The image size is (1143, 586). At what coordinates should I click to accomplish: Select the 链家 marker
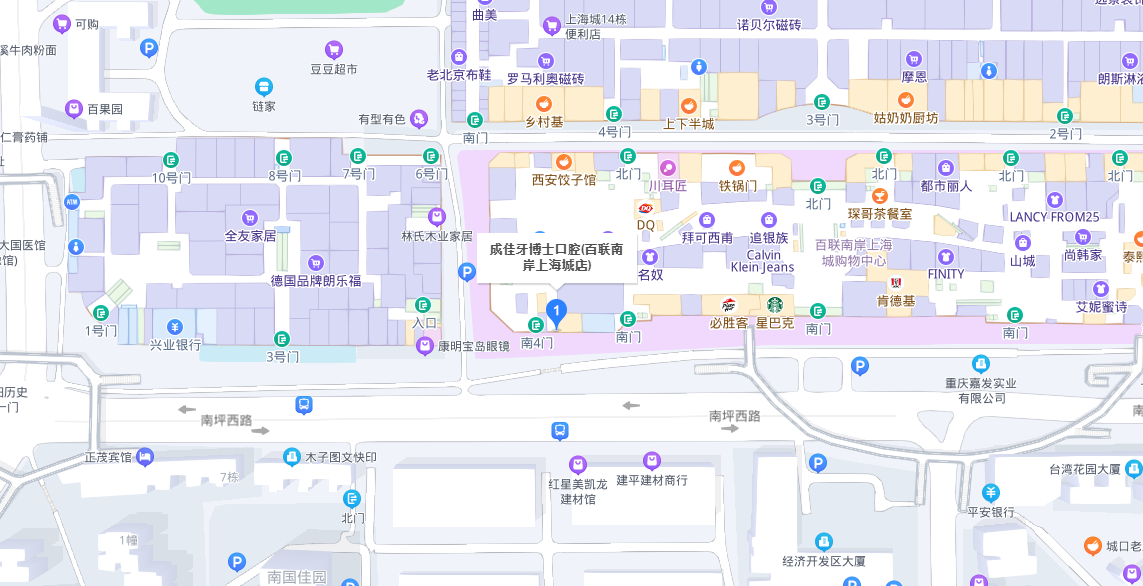[264, 87]
